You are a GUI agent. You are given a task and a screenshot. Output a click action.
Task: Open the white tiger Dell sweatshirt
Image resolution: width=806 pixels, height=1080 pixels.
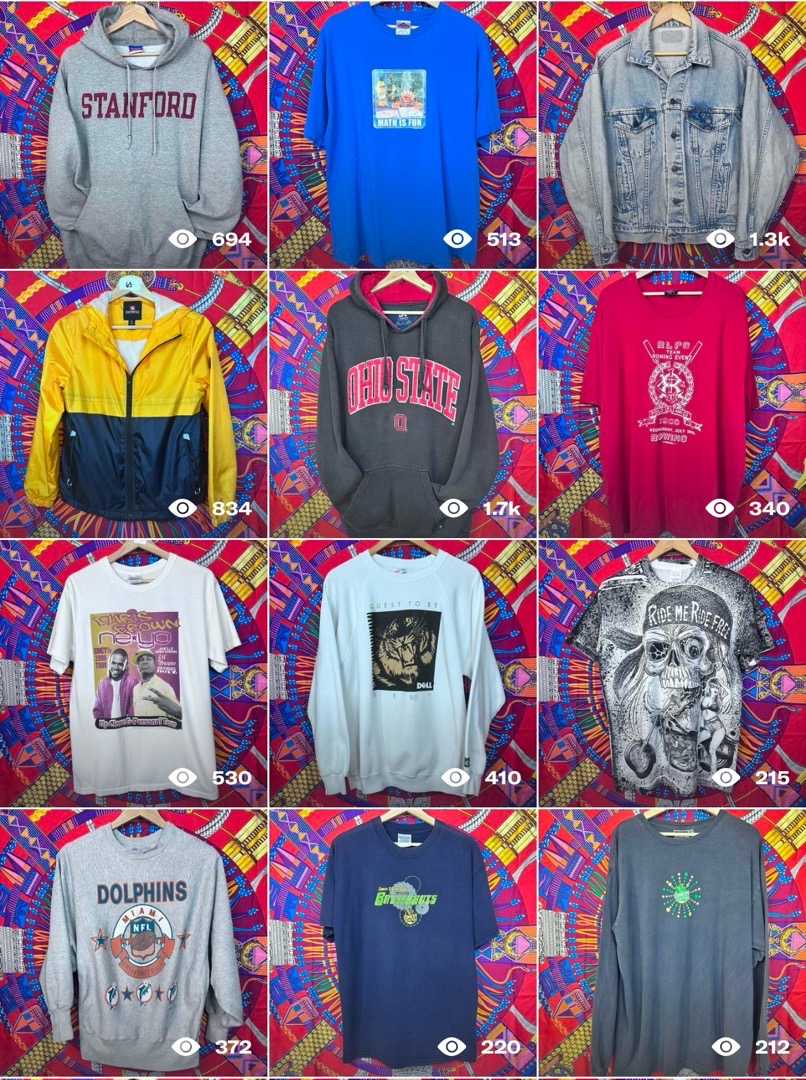[402, 672]
